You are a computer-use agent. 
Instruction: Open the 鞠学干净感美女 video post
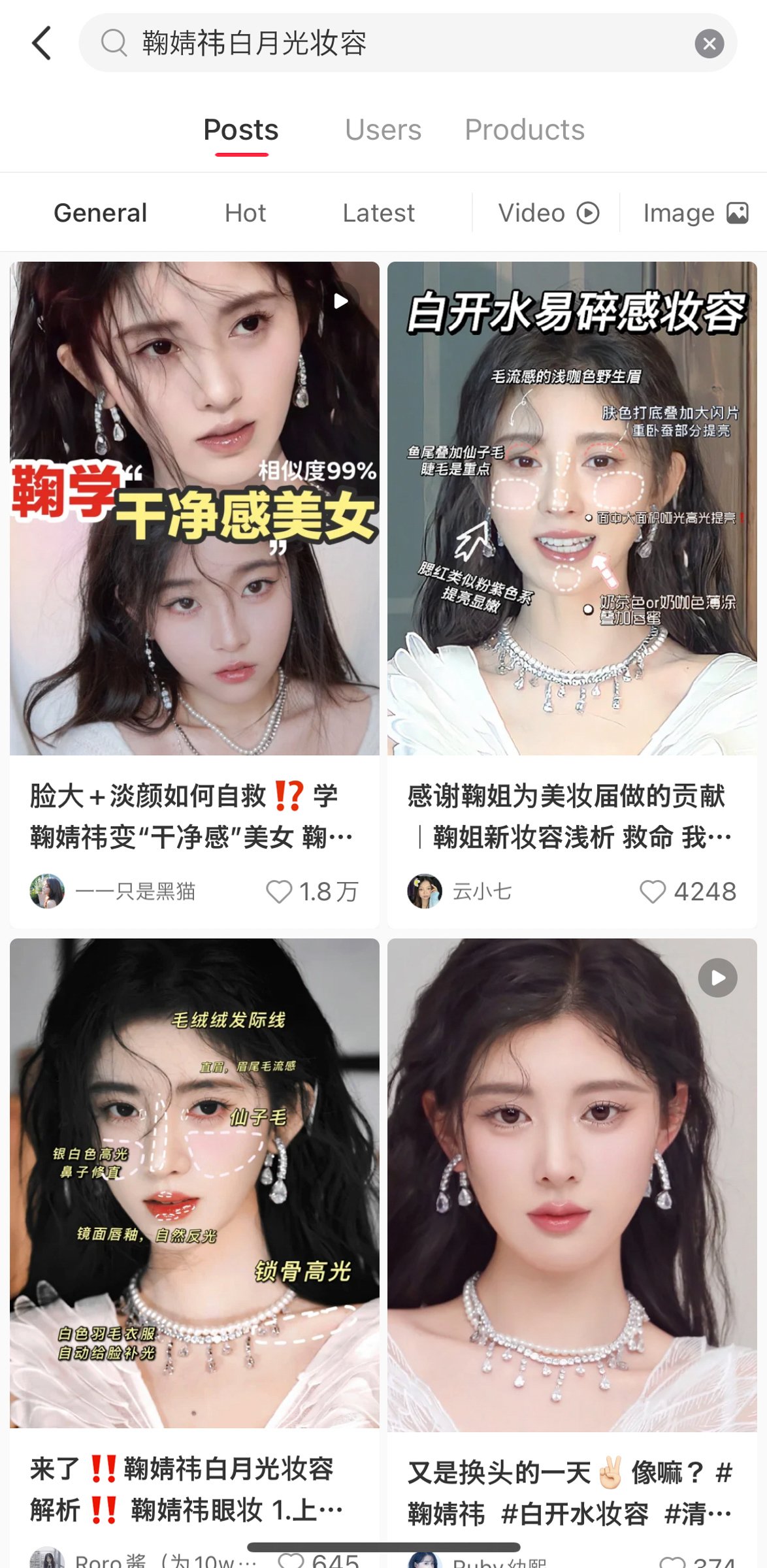pyautogui.click(x=194, y=508)
